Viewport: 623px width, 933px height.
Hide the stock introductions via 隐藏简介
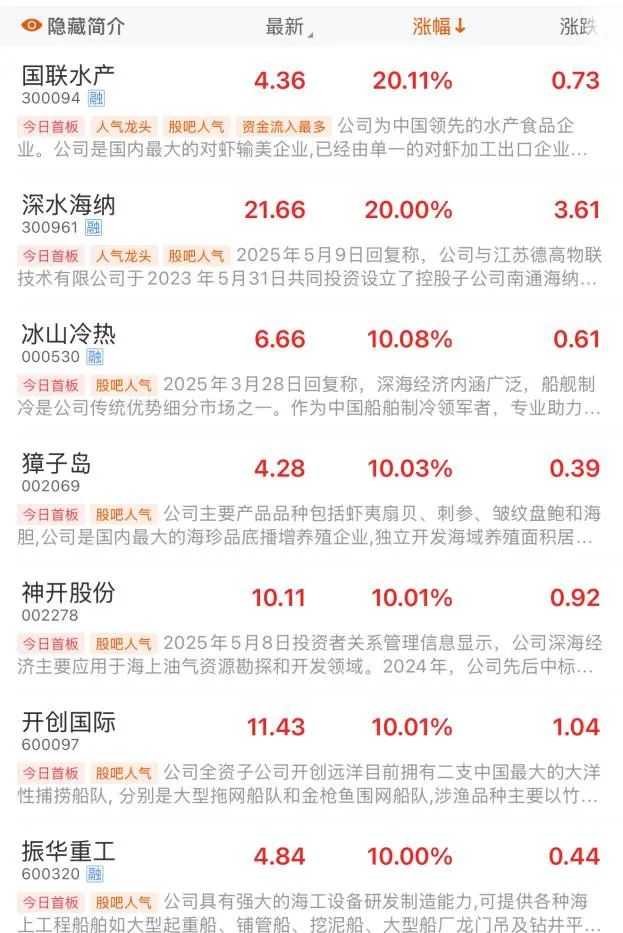pyautogui.click(x=73, y=27)
